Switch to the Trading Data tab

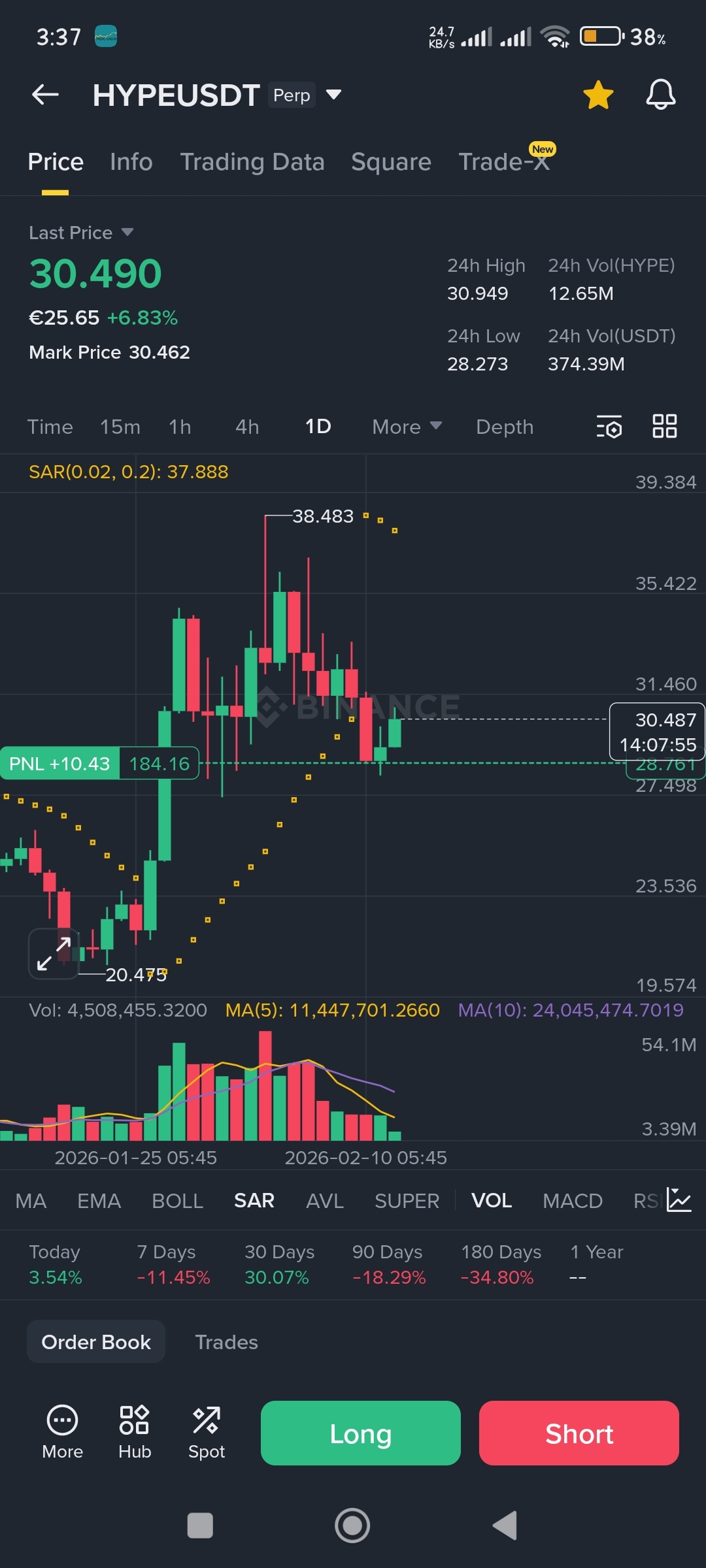click(x=252, y=162)
